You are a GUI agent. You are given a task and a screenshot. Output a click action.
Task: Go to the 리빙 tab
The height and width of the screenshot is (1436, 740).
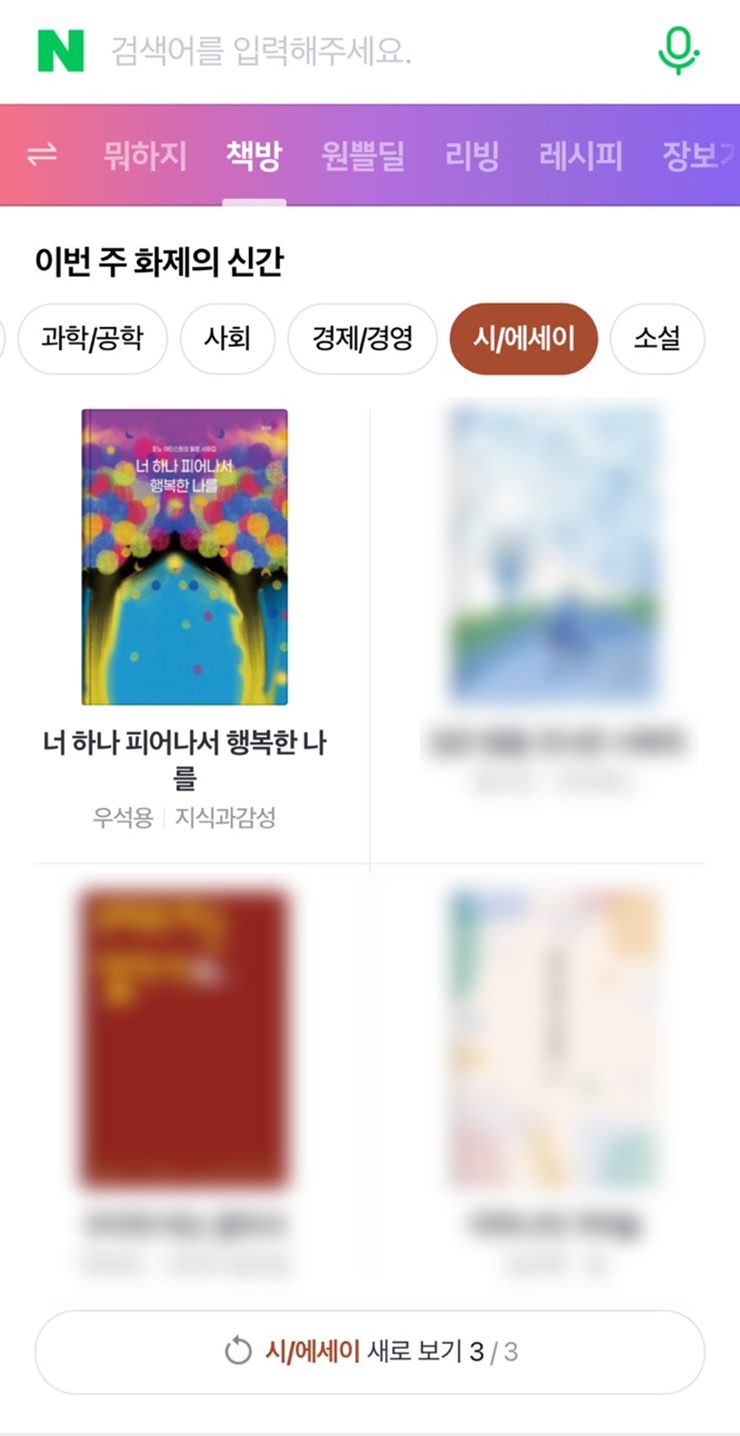pos(471,156)
